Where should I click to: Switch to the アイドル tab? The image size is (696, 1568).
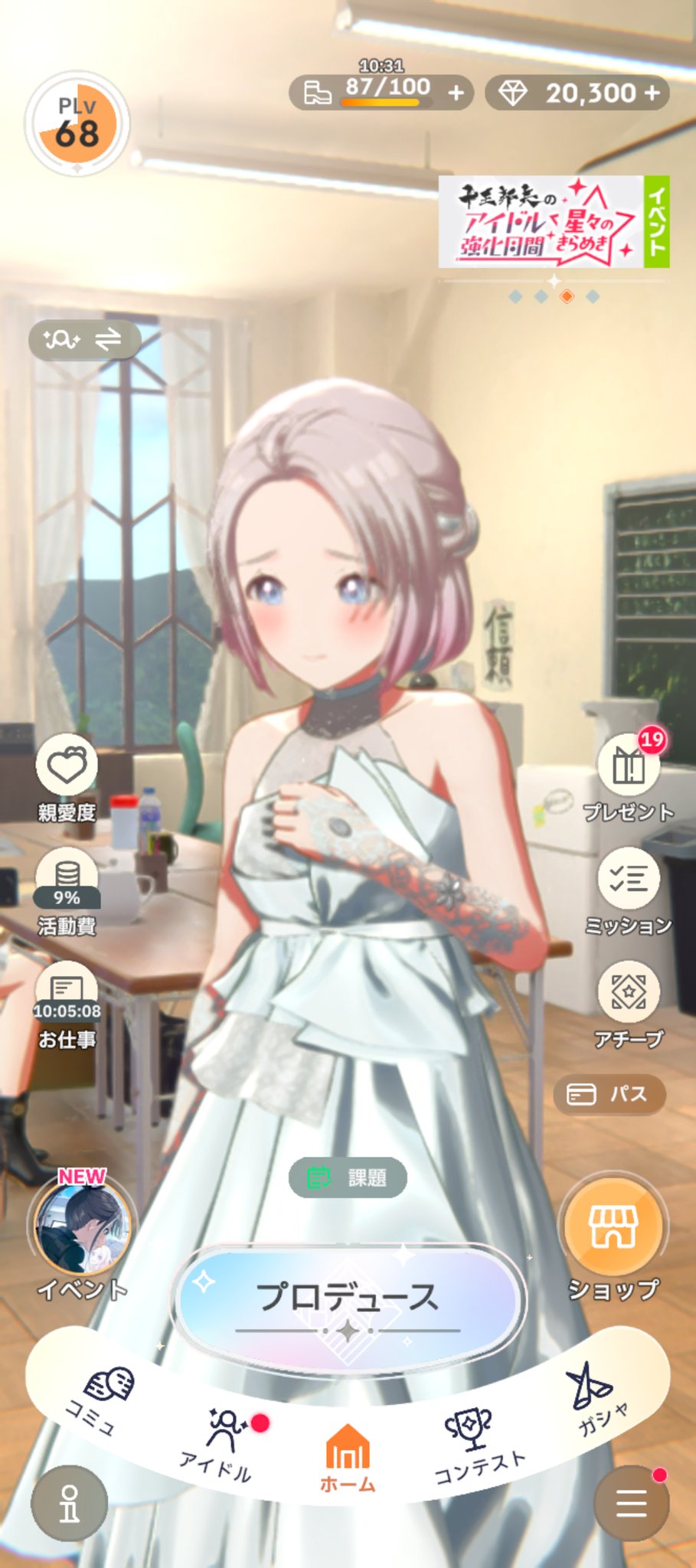tap(221, 1443)
